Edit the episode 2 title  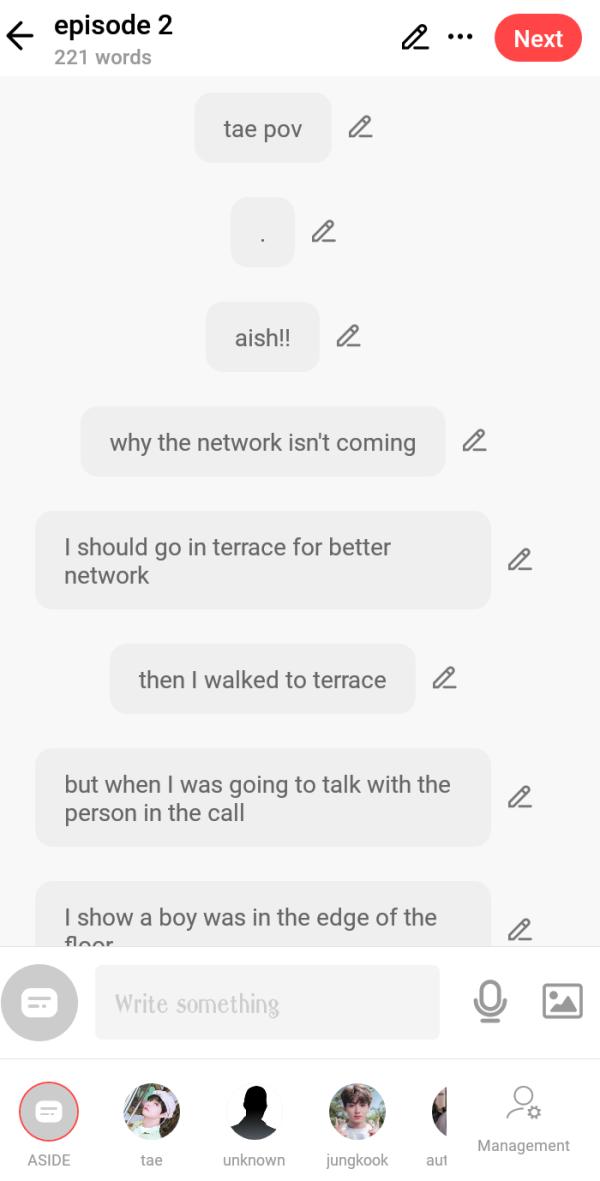tap(414, 38)
